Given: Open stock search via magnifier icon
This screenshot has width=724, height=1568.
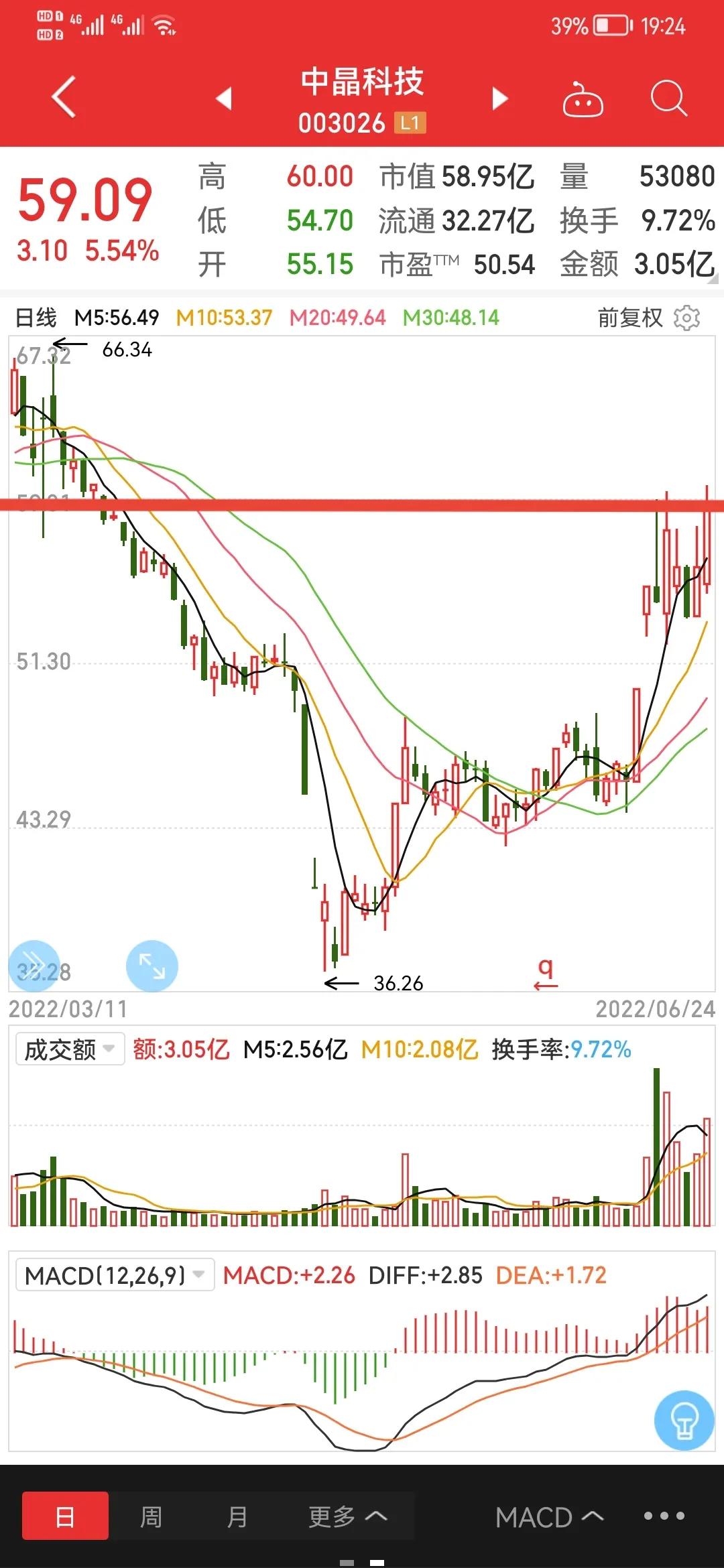Looking at the screenshot, I should click(667, 99).
